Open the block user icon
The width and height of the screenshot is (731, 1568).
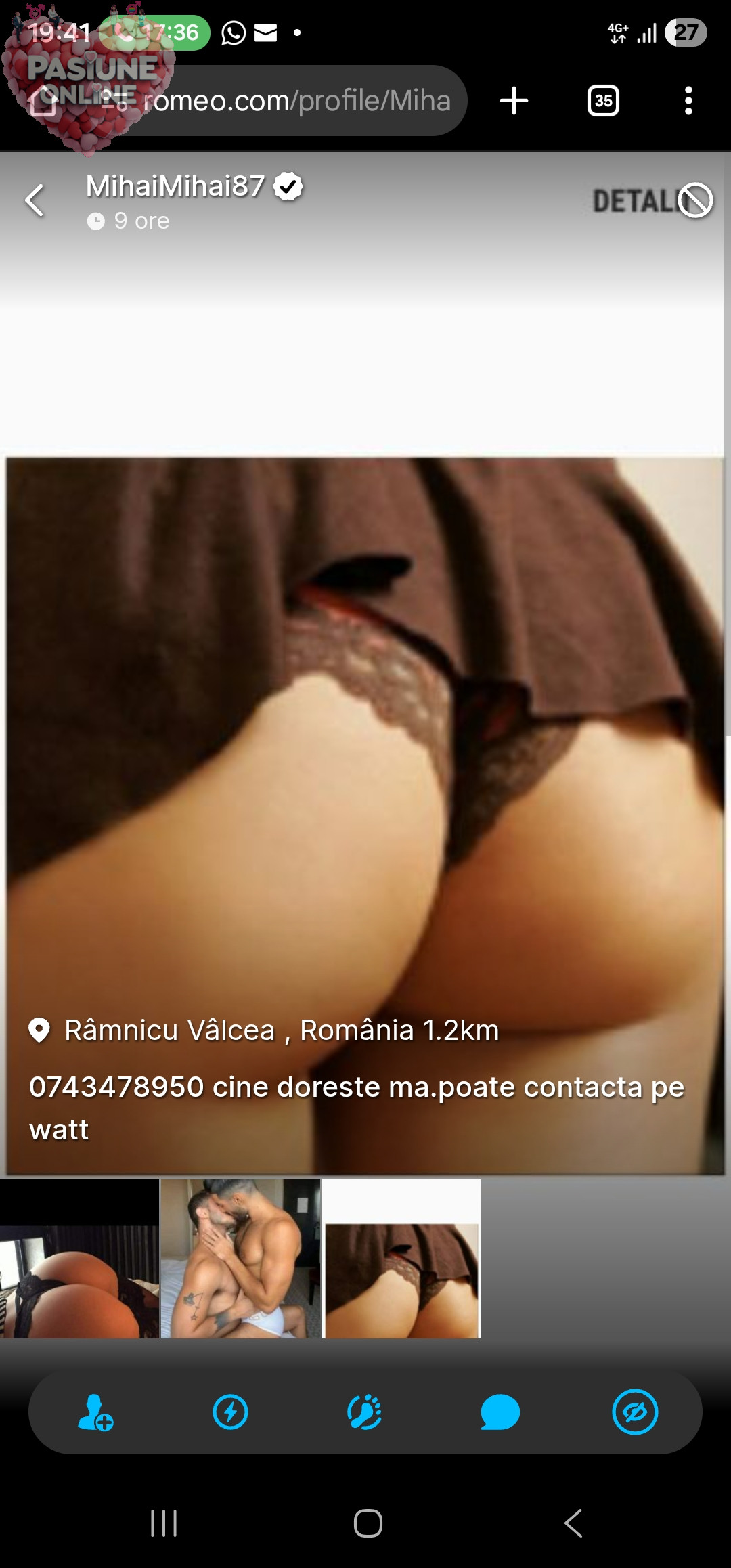click(x=695, y=200)
